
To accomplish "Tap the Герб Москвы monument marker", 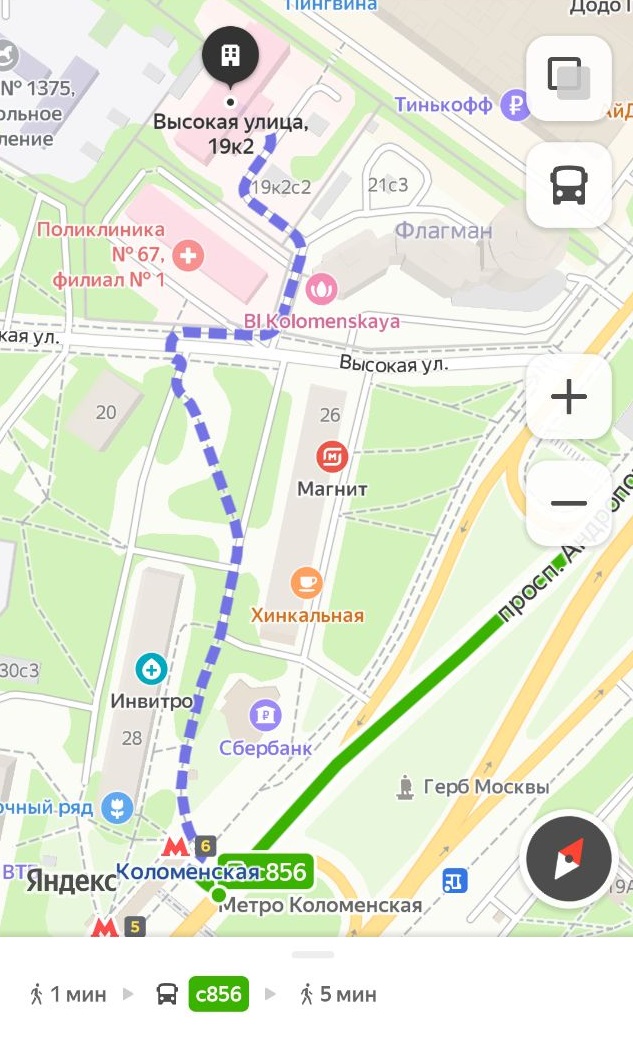I will click(x=405, y=788).
